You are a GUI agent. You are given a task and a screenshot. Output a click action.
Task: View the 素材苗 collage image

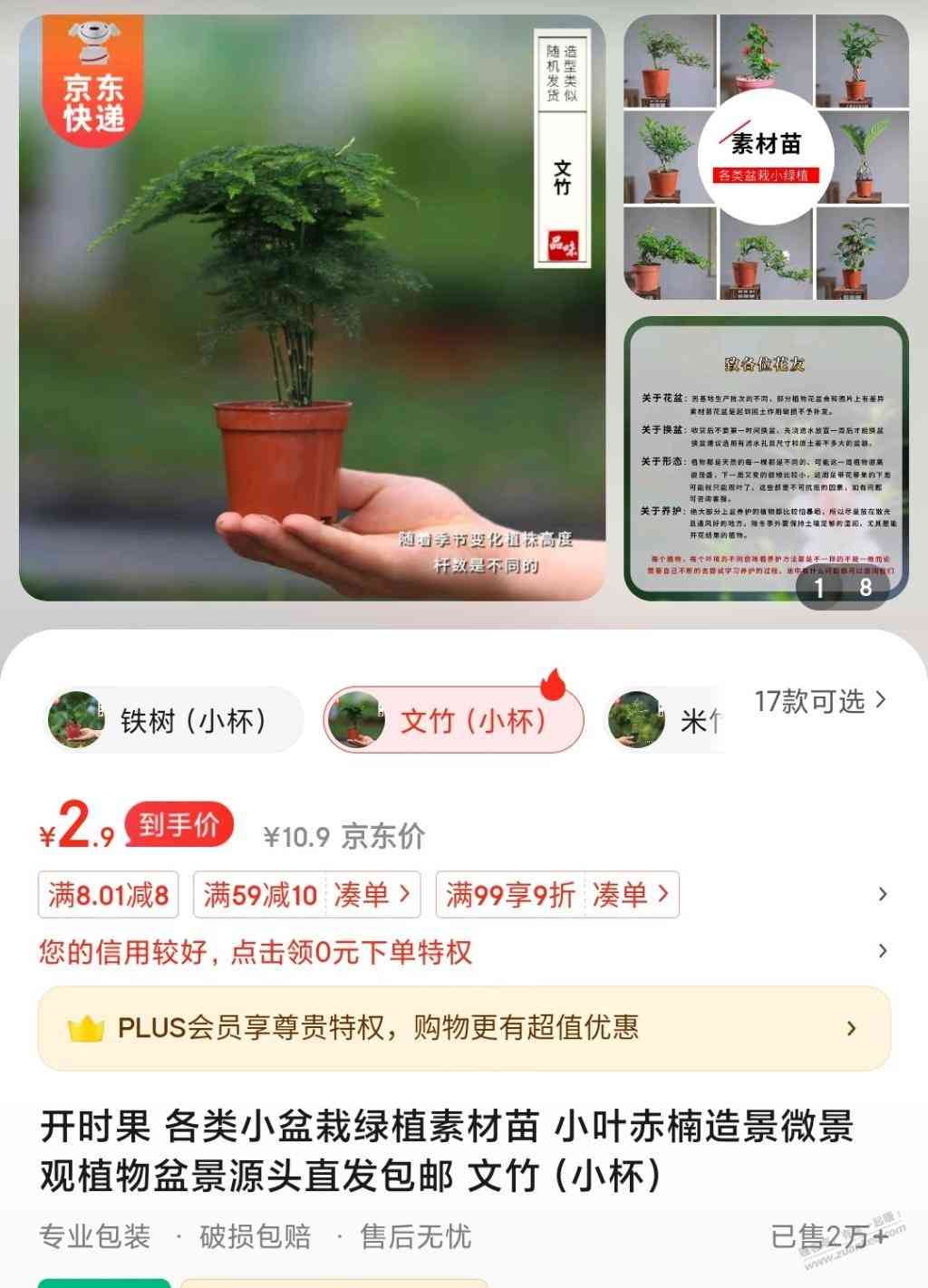(765, 157)
